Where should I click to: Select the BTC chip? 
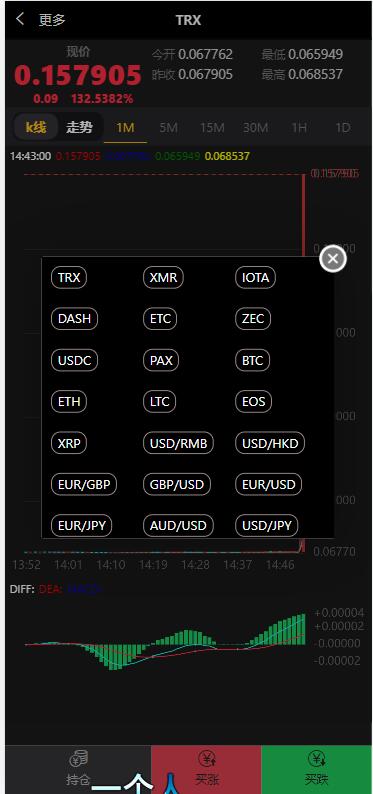coord(253,361)
